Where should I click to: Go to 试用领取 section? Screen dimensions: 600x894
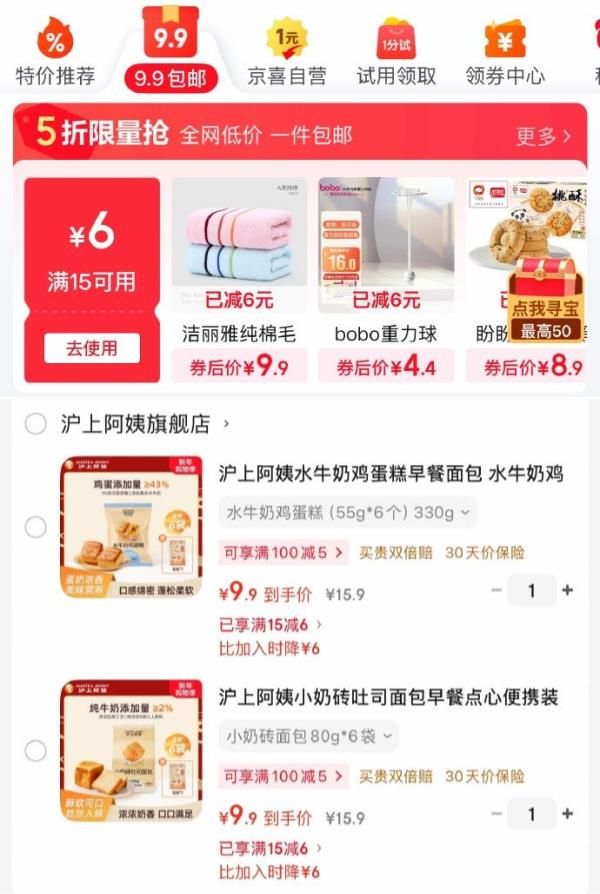tap(396, 54)
